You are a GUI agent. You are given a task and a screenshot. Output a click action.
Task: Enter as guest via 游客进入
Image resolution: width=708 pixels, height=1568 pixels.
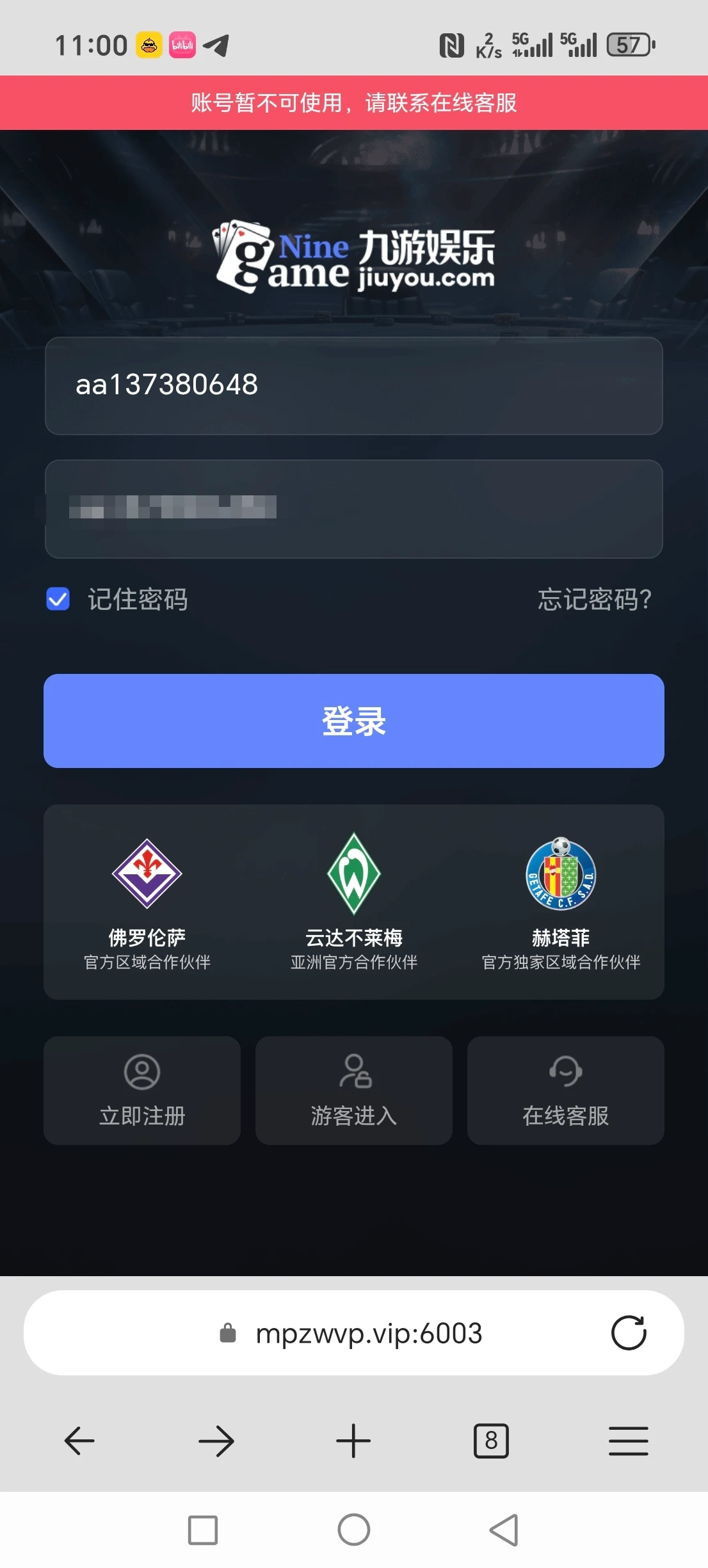353,1090
